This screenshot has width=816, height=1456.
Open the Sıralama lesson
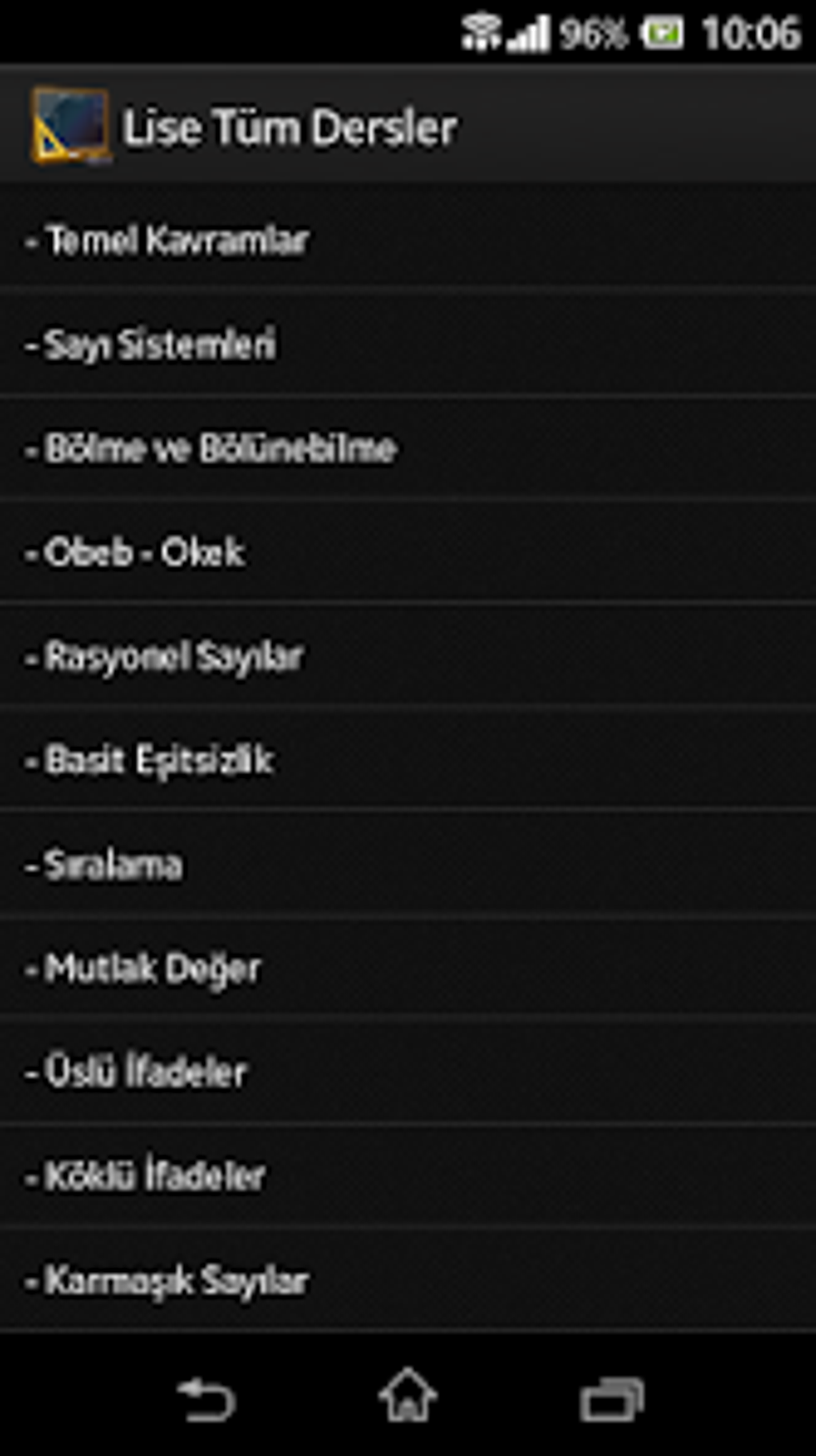408,864
